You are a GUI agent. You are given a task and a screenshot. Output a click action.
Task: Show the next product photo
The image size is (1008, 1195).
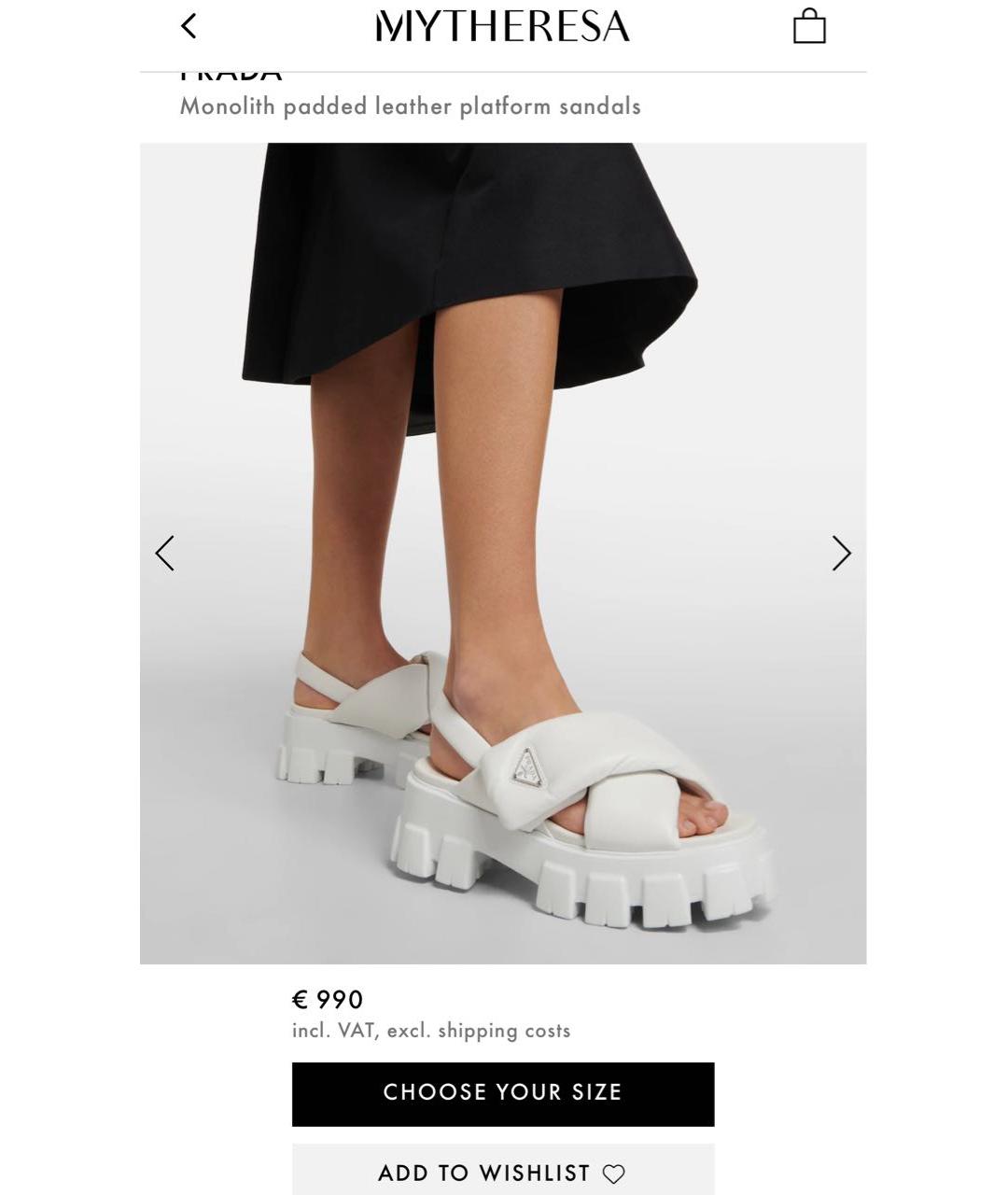[841, 554]
